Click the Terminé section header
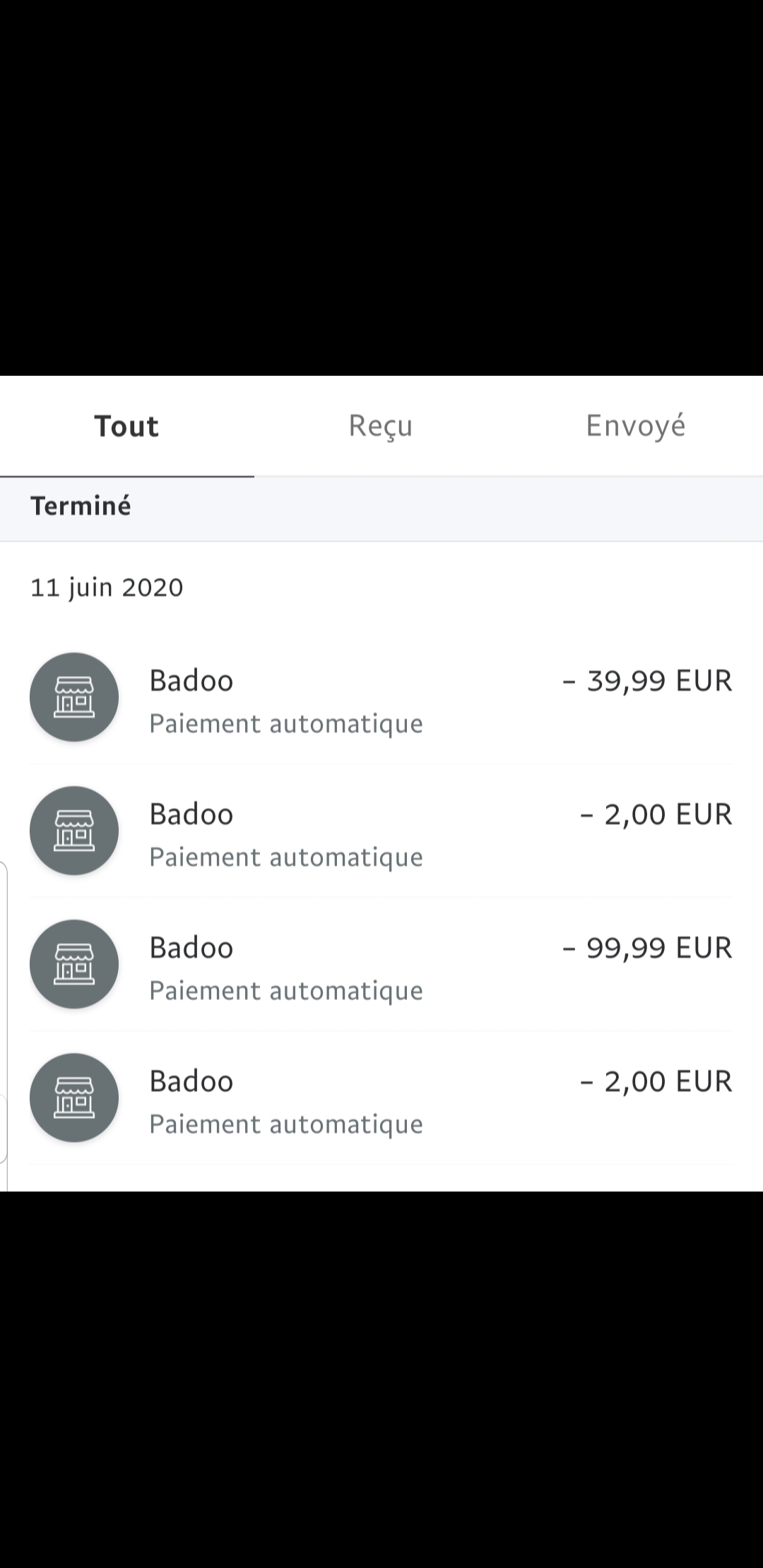This screenshot has height=1568, width=763. 81,506
